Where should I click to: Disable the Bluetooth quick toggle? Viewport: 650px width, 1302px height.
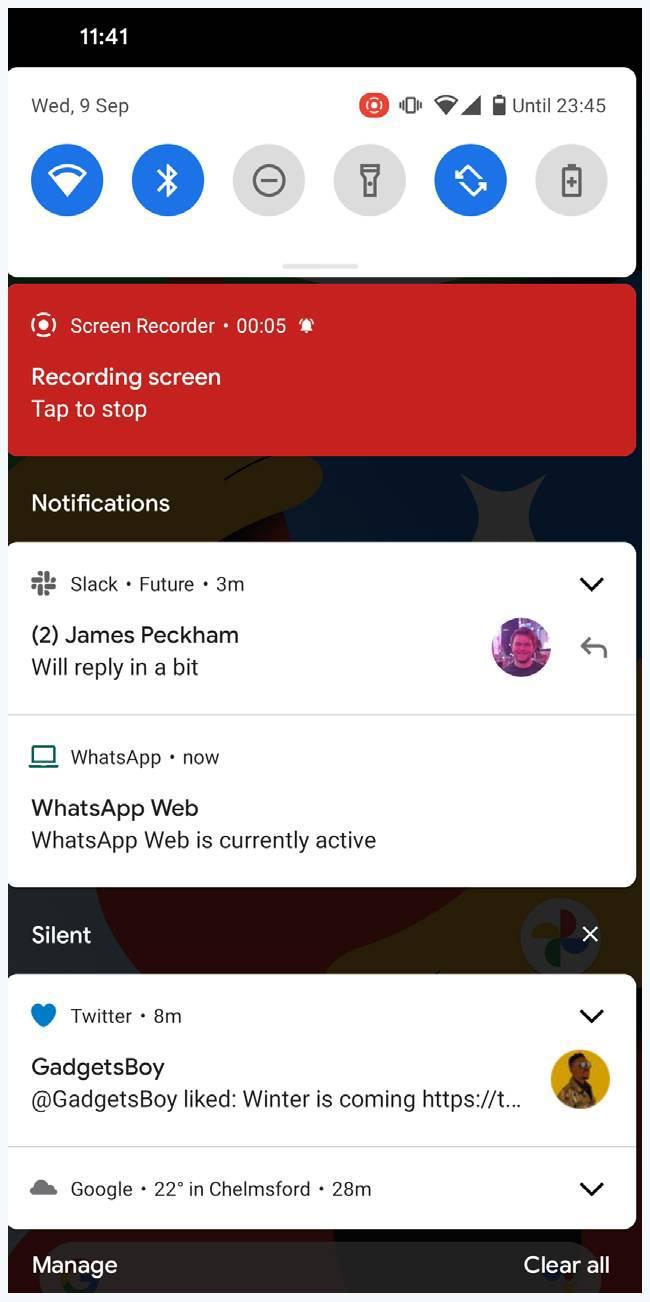click(x=168, y=180)
